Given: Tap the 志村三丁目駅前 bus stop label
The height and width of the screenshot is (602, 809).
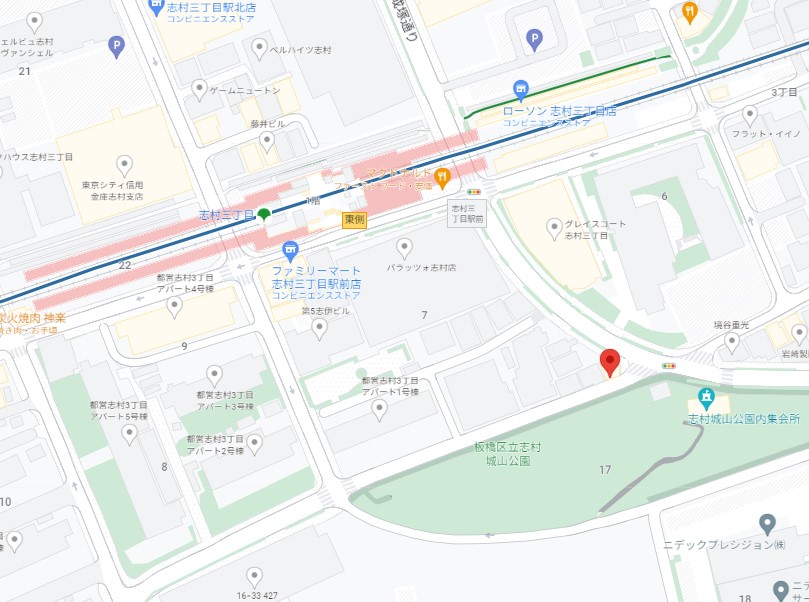Looking at the screenshot, I should tap(466, 211).
